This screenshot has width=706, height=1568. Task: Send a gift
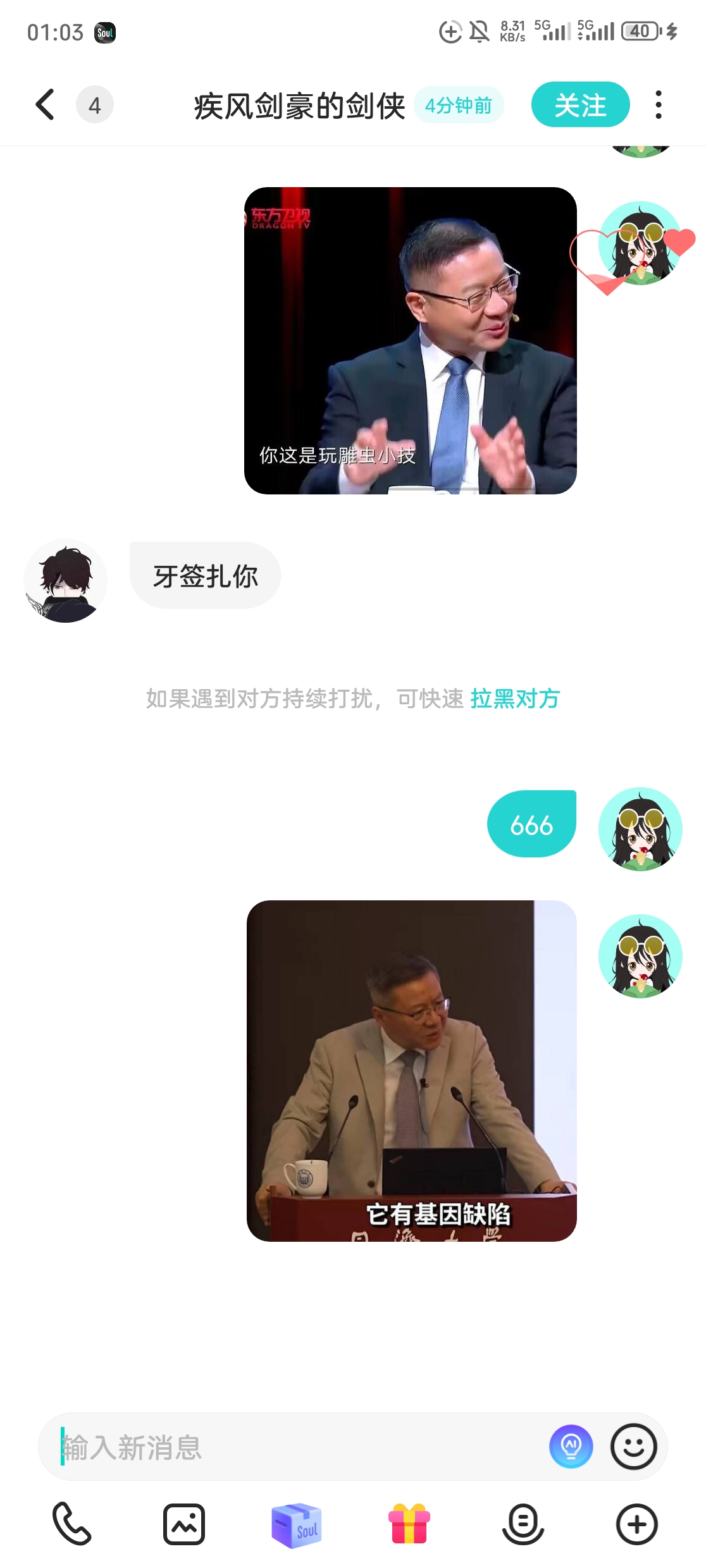tap(409, 1524)
